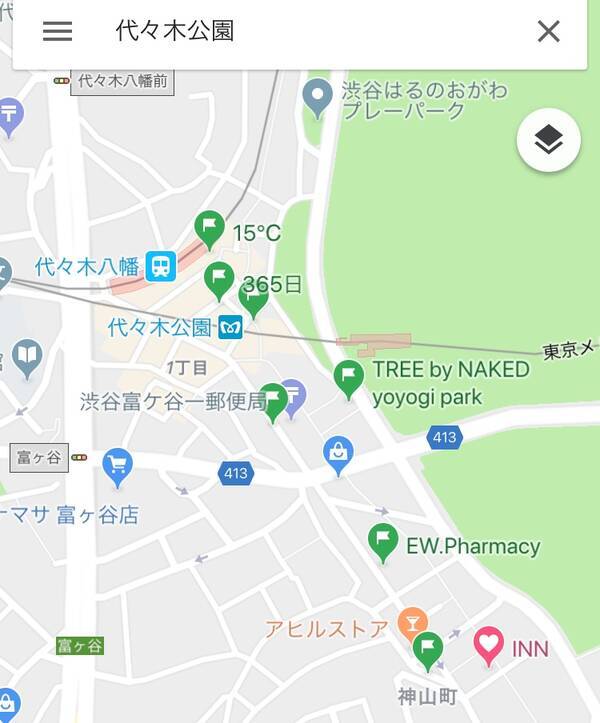Open 渋谷はるのおがわプレーパーク pin

point(318,96)
